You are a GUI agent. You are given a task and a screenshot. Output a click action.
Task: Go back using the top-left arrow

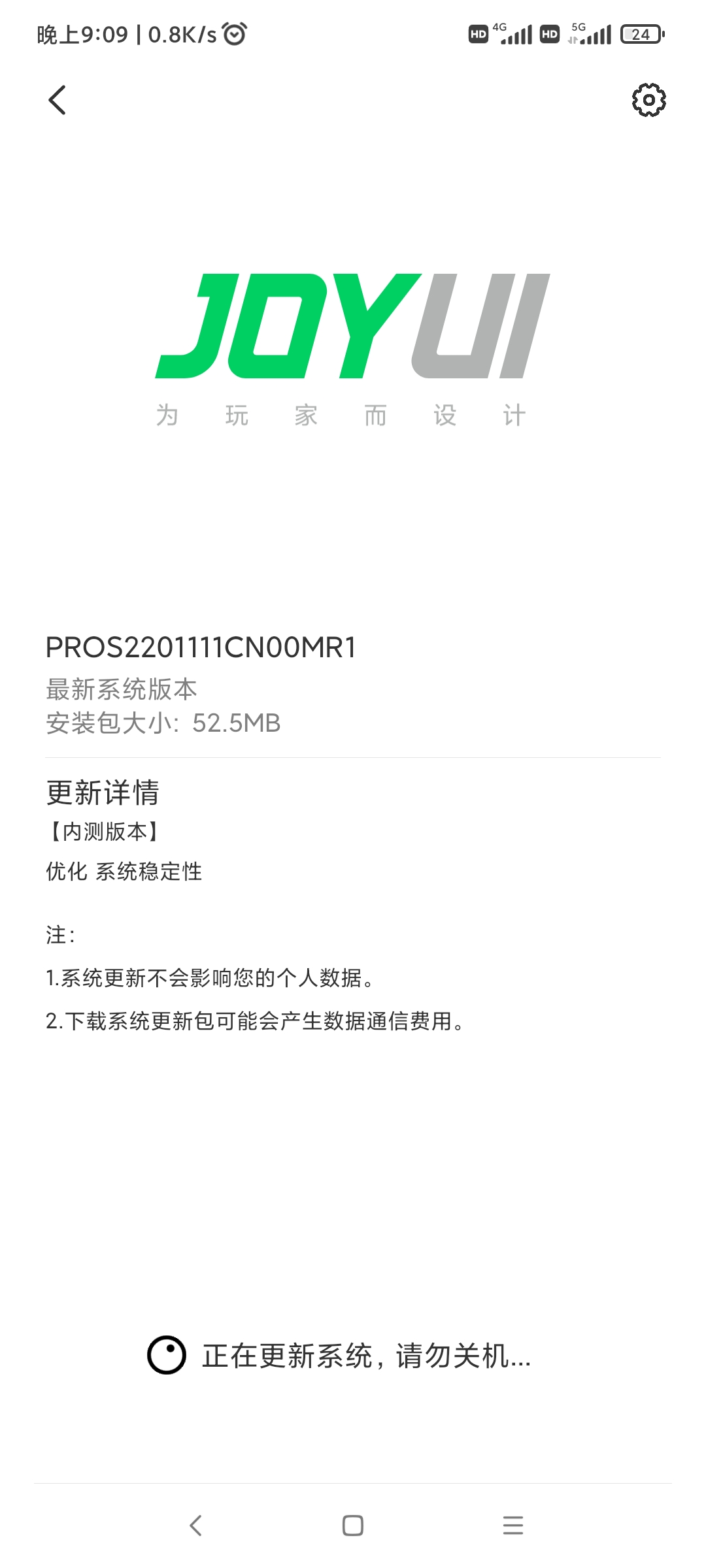click(x=58, y=100)
